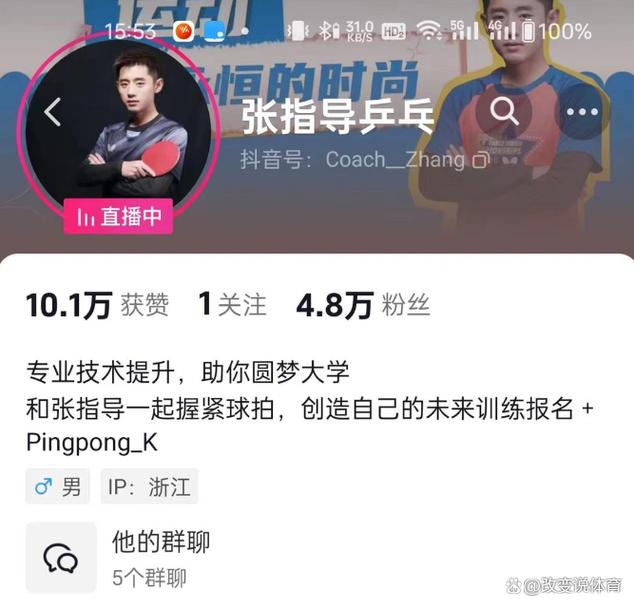634x608 pixels.
Task: Go back using the arrow icon
Action: [53, 112]
